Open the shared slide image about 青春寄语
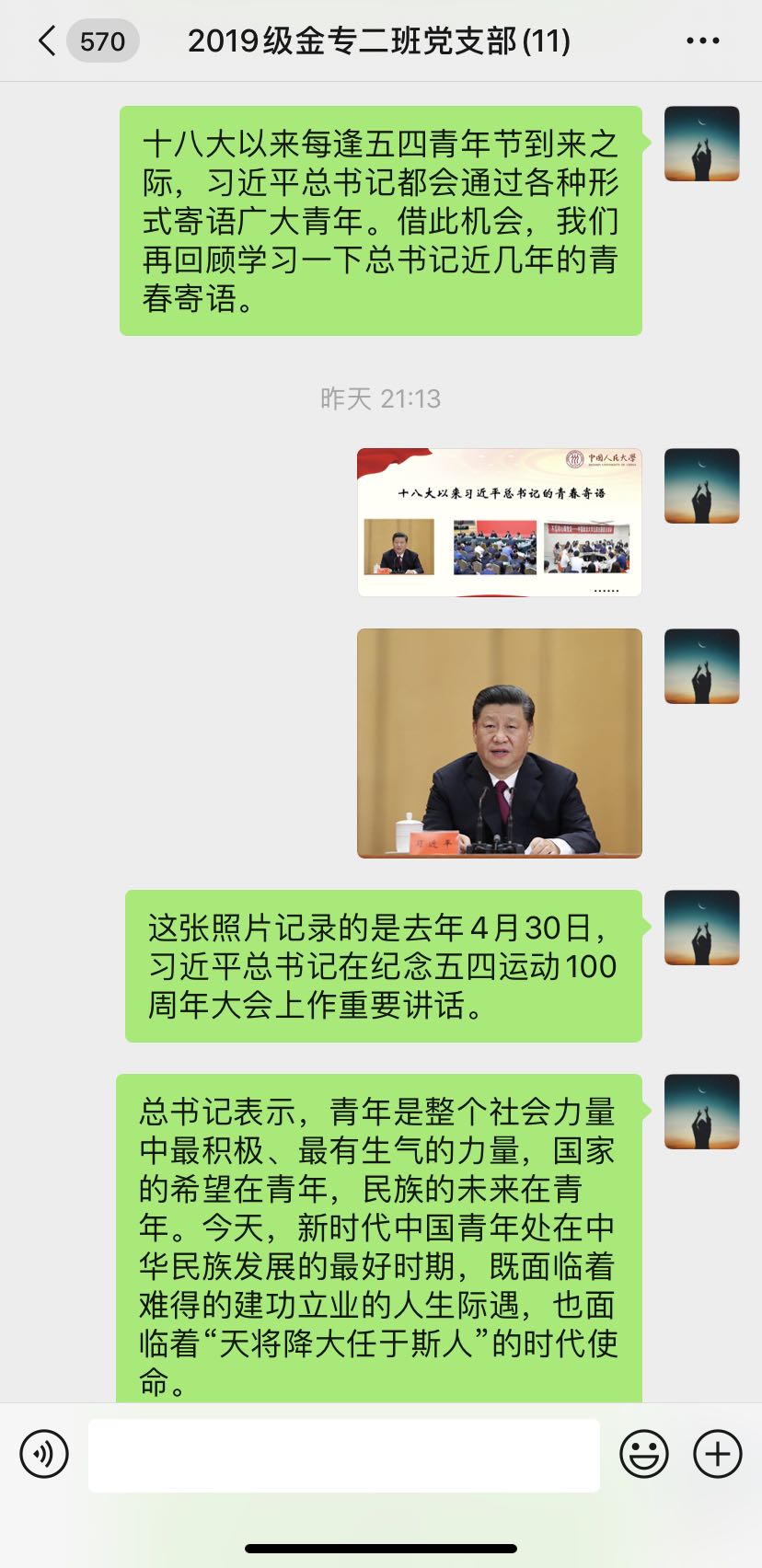Image resolution: width=762 pixels, height=1568 pixels. tap(499, 523)
